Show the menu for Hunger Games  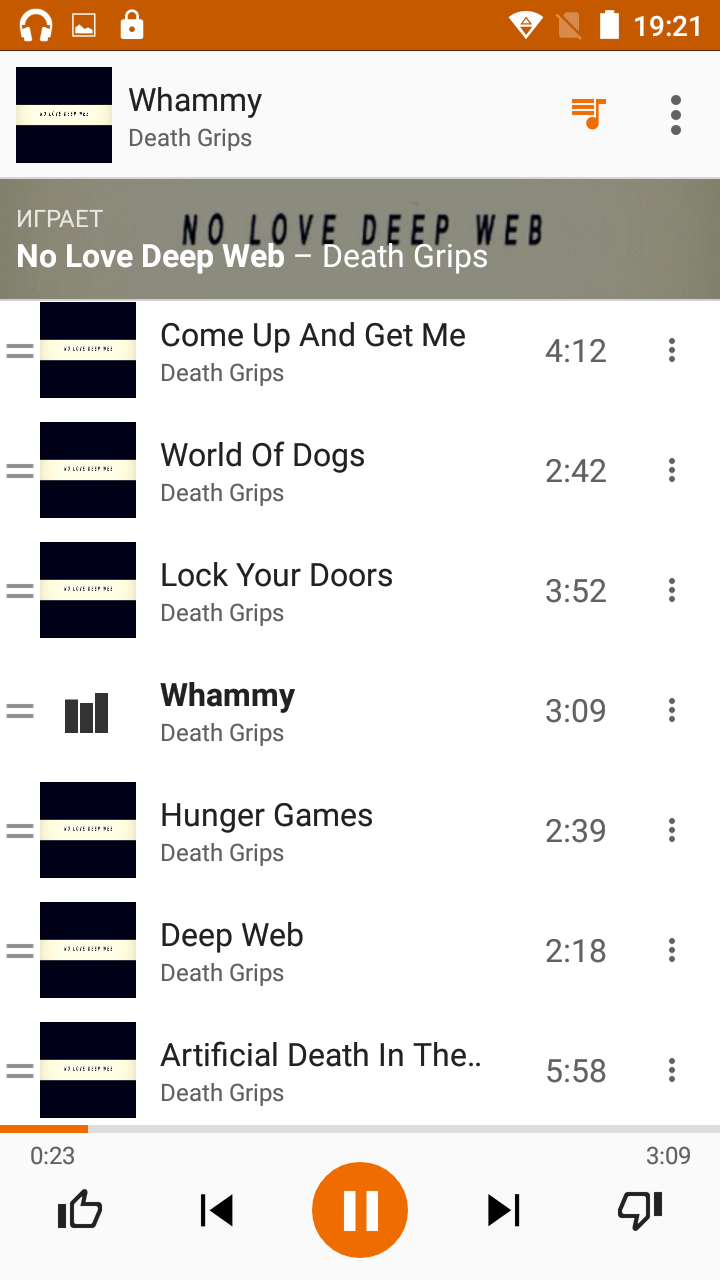click(x=672, y=830)
